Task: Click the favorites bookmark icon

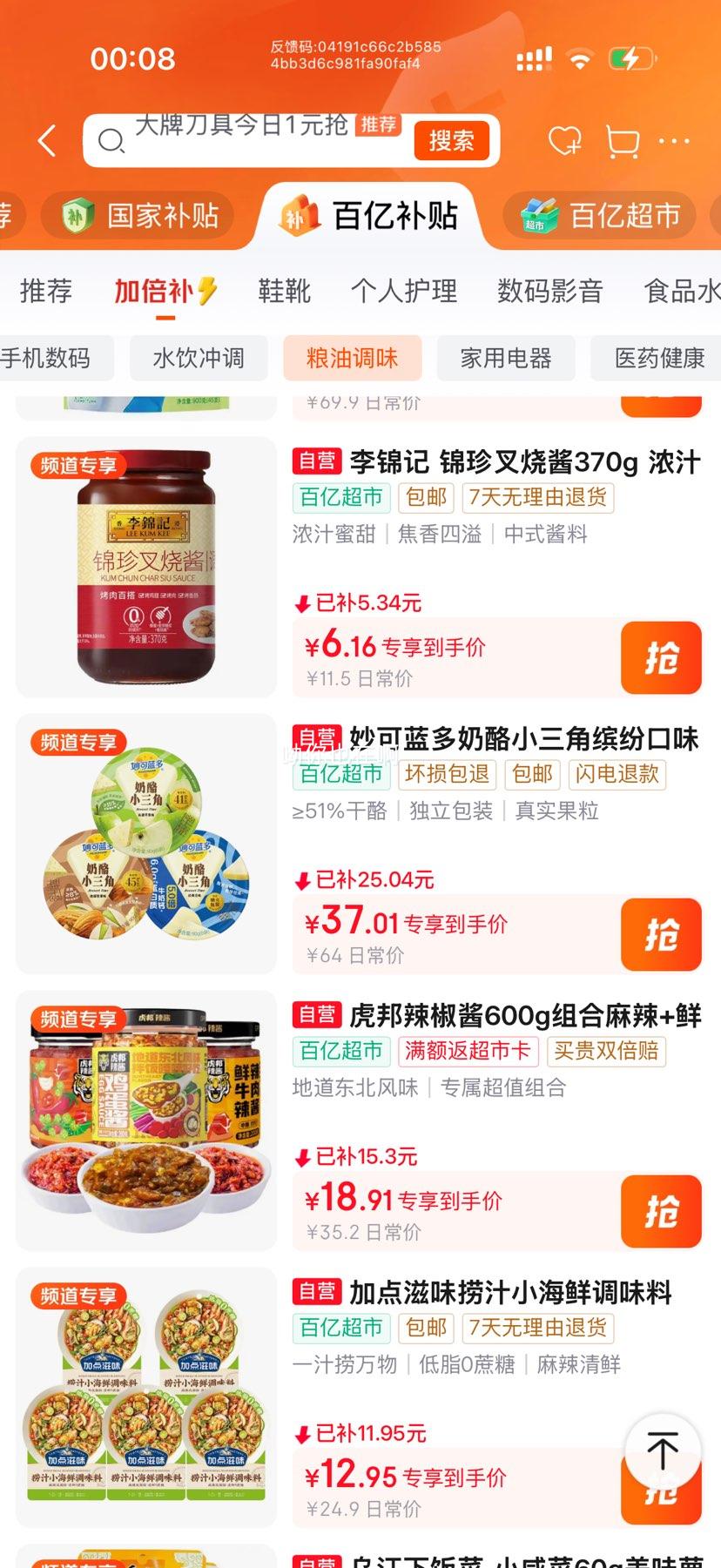Action: [566, 140]
